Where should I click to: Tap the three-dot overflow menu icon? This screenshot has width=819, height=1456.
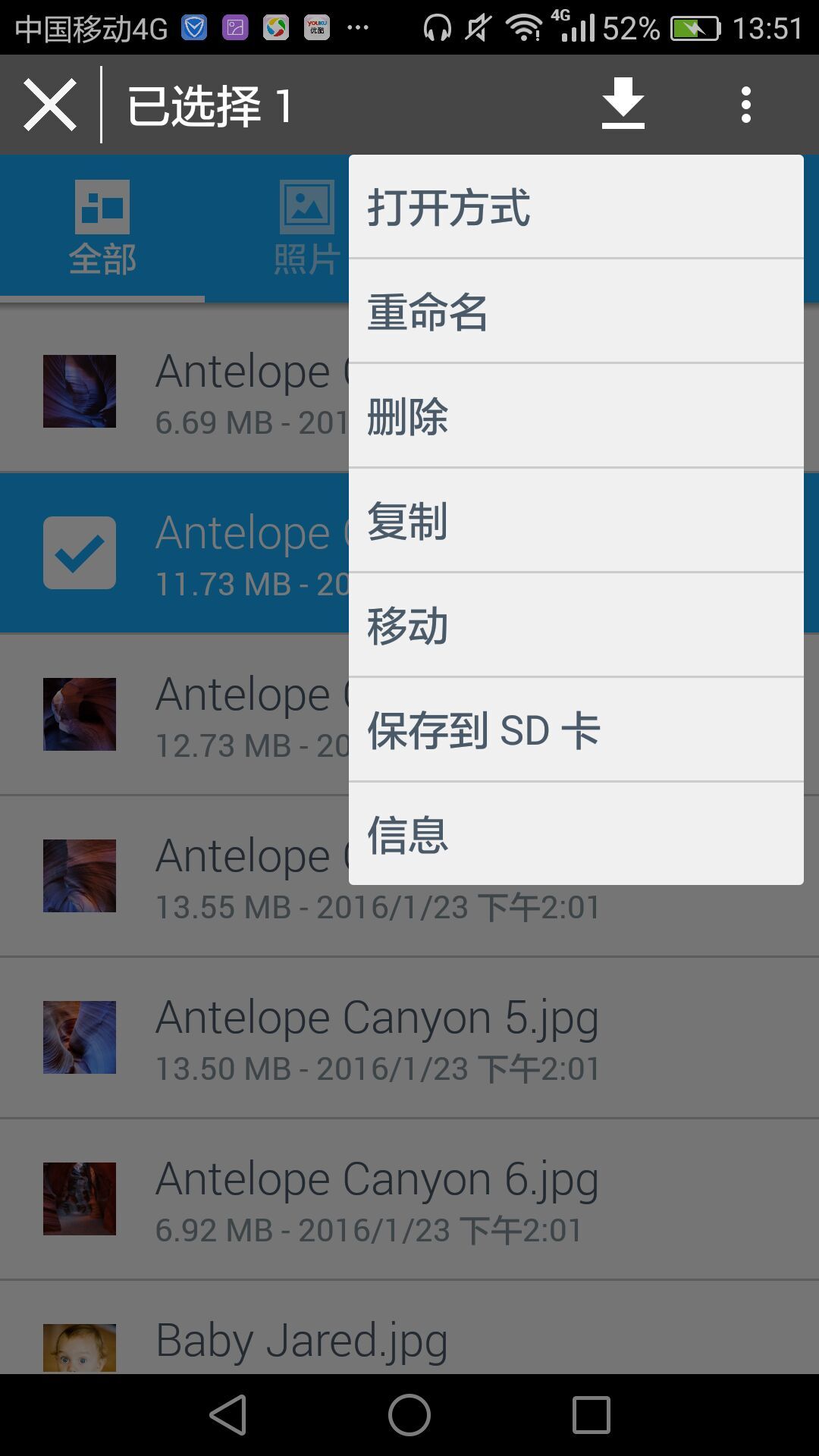coord(746,104)
